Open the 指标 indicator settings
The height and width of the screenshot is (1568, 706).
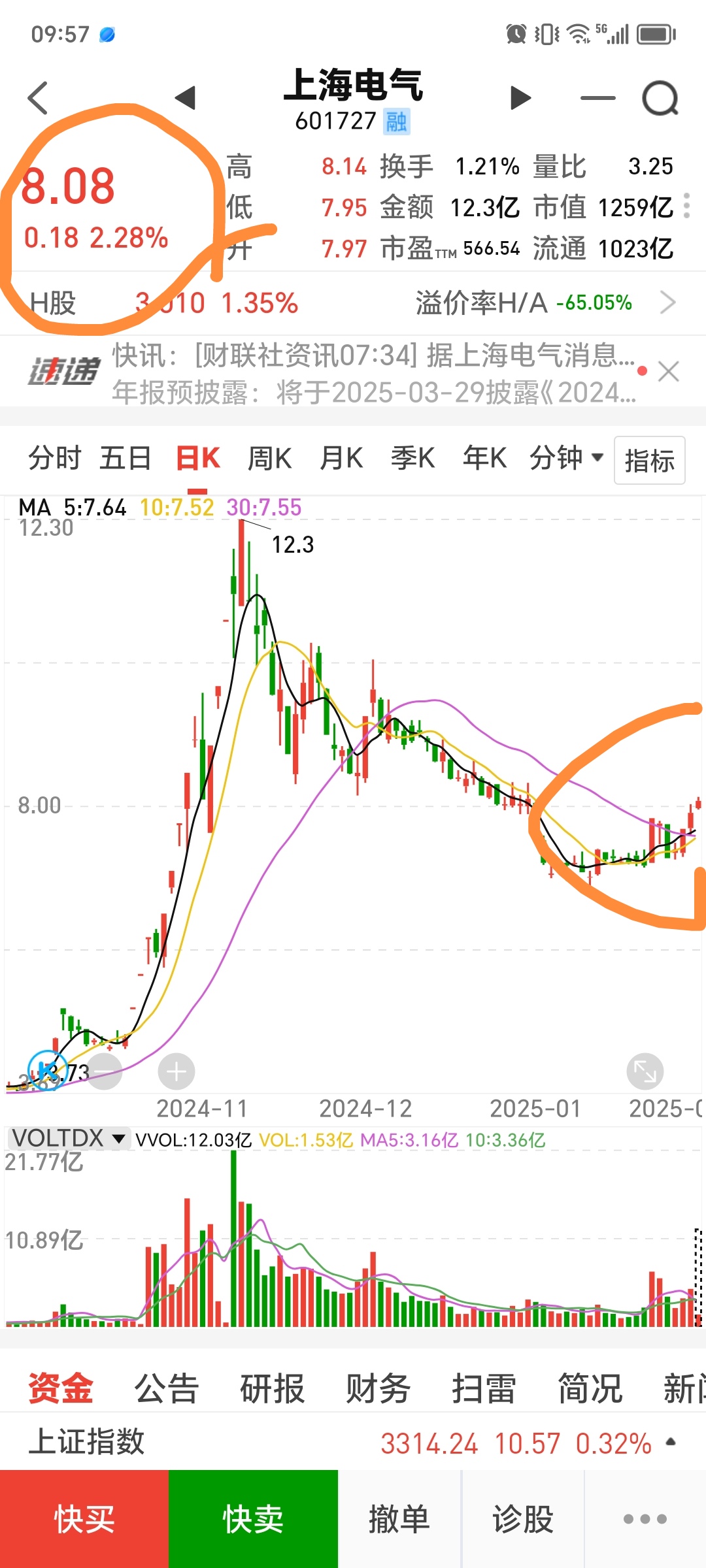649,461
